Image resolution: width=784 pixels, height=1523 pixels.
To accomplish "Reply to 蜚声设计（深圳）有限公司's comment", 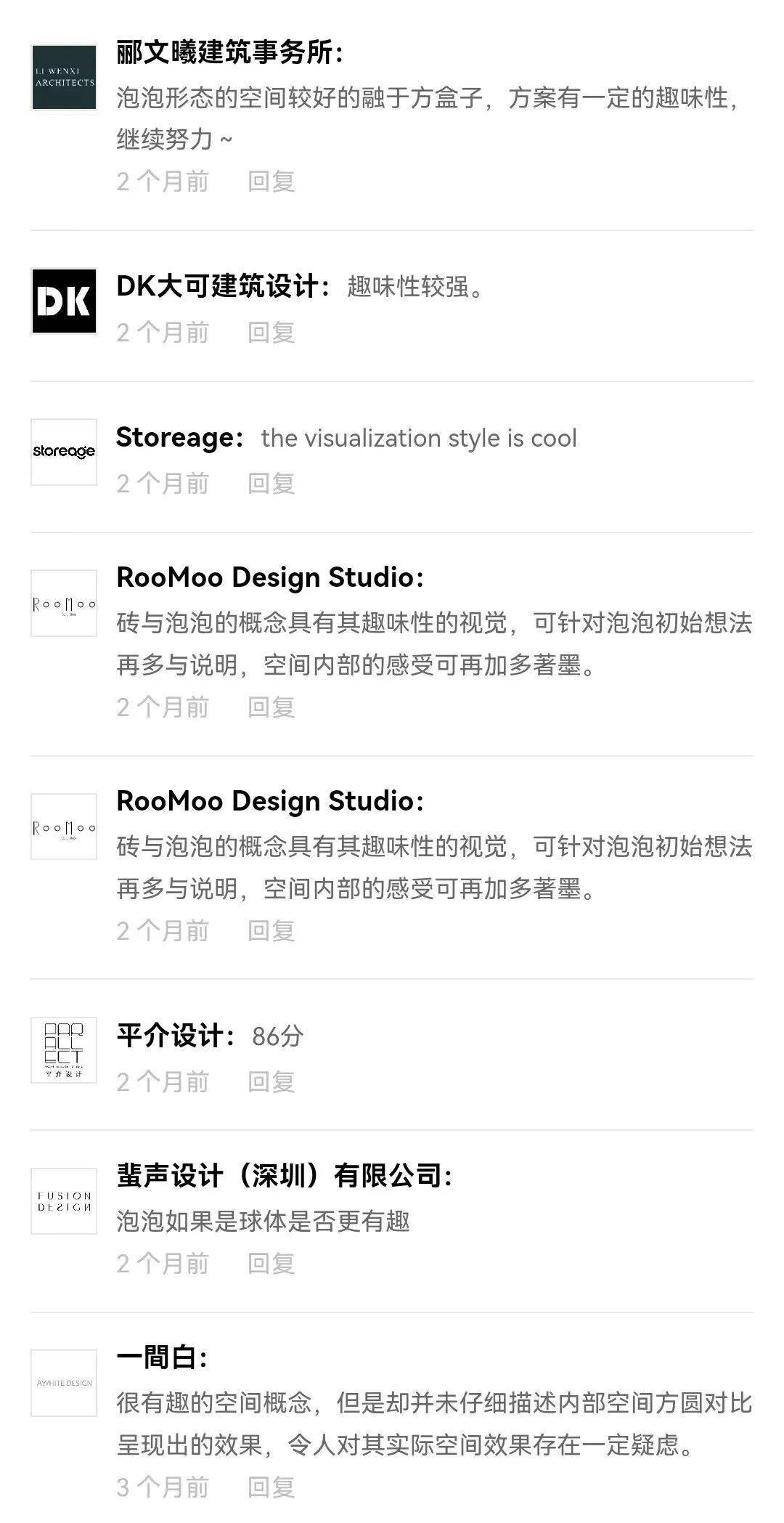I will tap(271, 1264).
